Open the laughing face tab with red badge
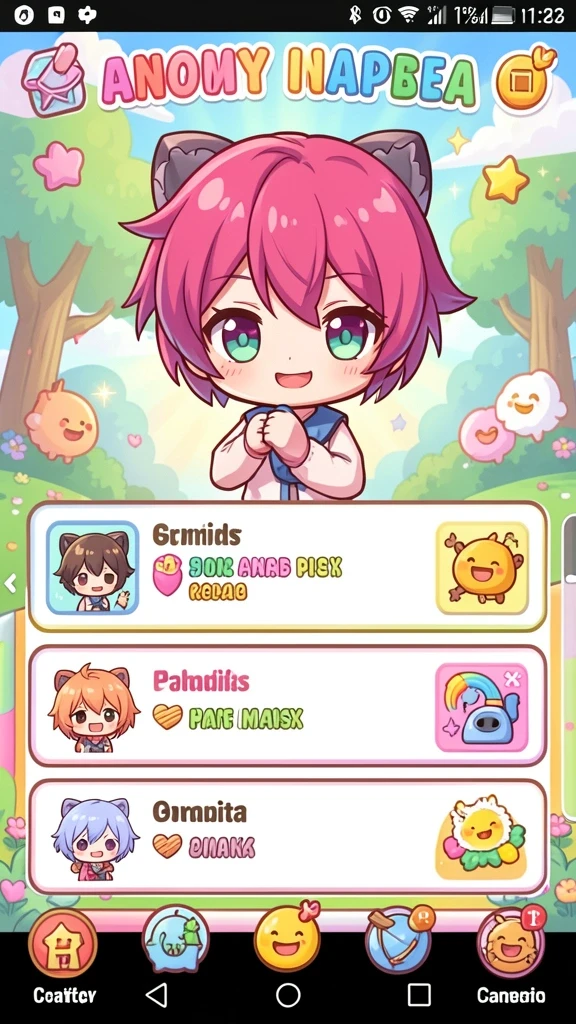576x1024 pixels. click(x=511, y=941)
